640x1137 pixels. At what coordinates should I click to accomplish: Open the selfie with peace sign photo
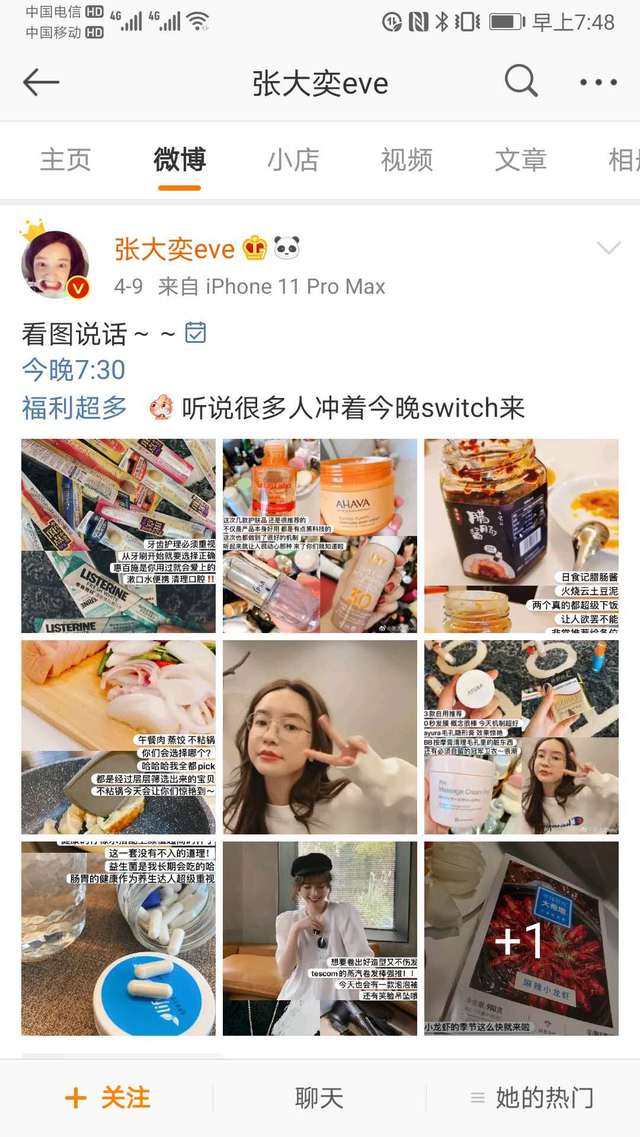[320, 738]
